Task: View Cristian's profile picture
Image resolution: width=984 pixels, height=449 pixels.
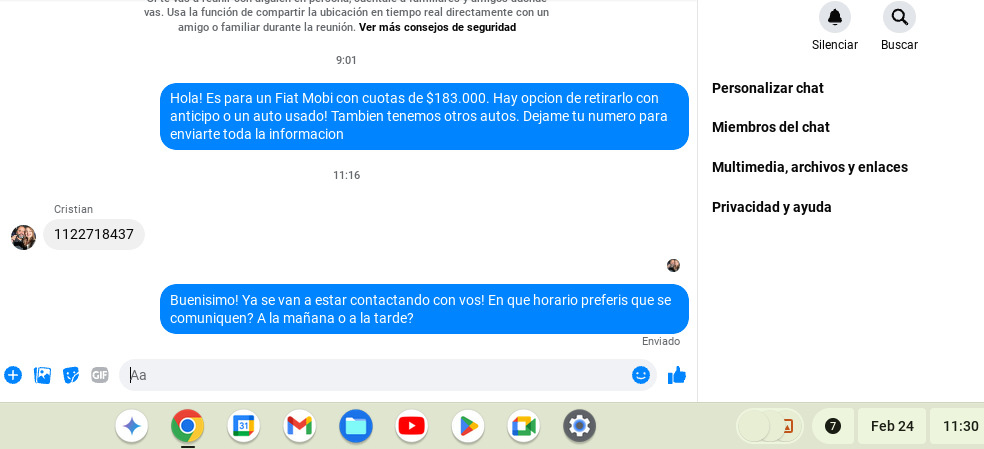Action: pyautogui.click(x=23, y=237)
